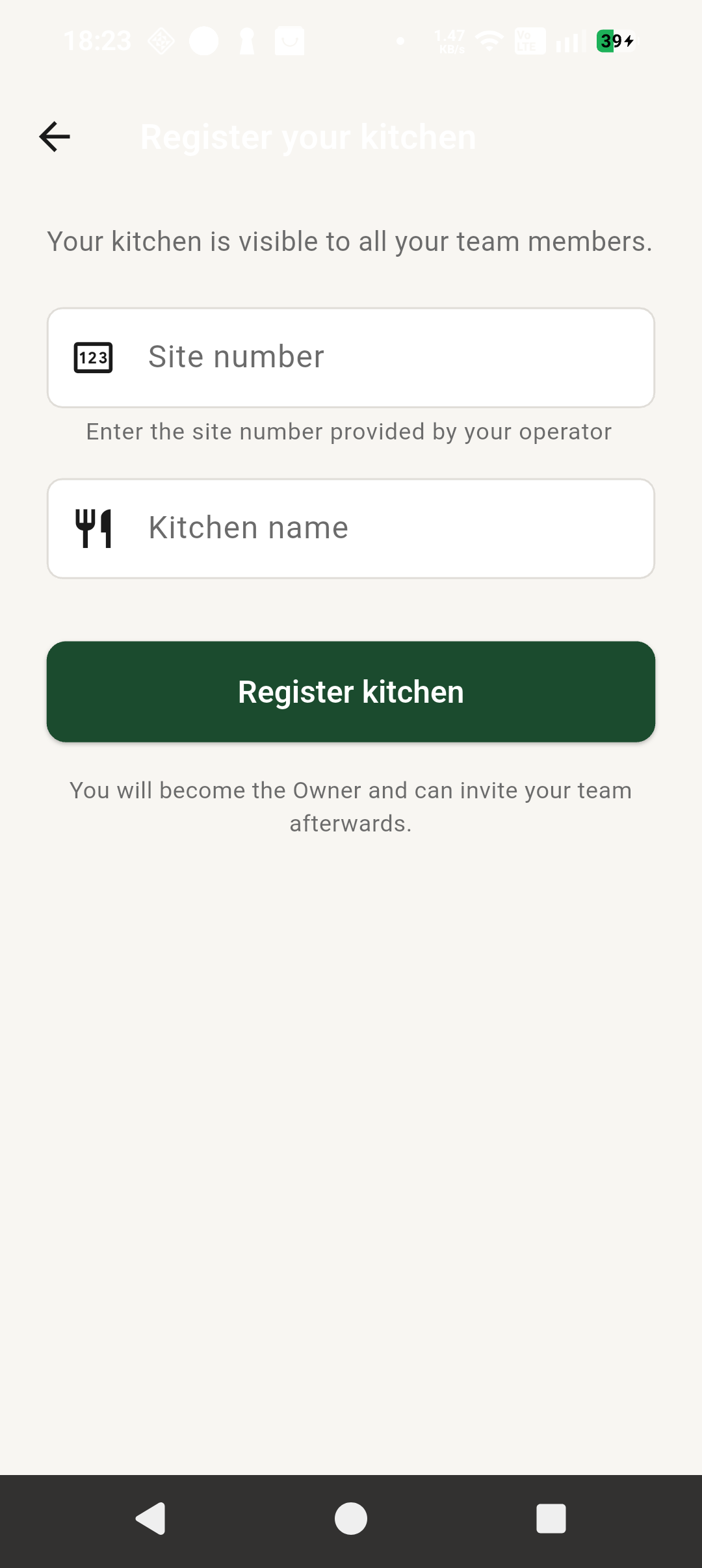The height and width of the screenshot is (1568, 702).
Task: Click the fork and knife icon beside Kitchen name
Action: pos(93,527)
